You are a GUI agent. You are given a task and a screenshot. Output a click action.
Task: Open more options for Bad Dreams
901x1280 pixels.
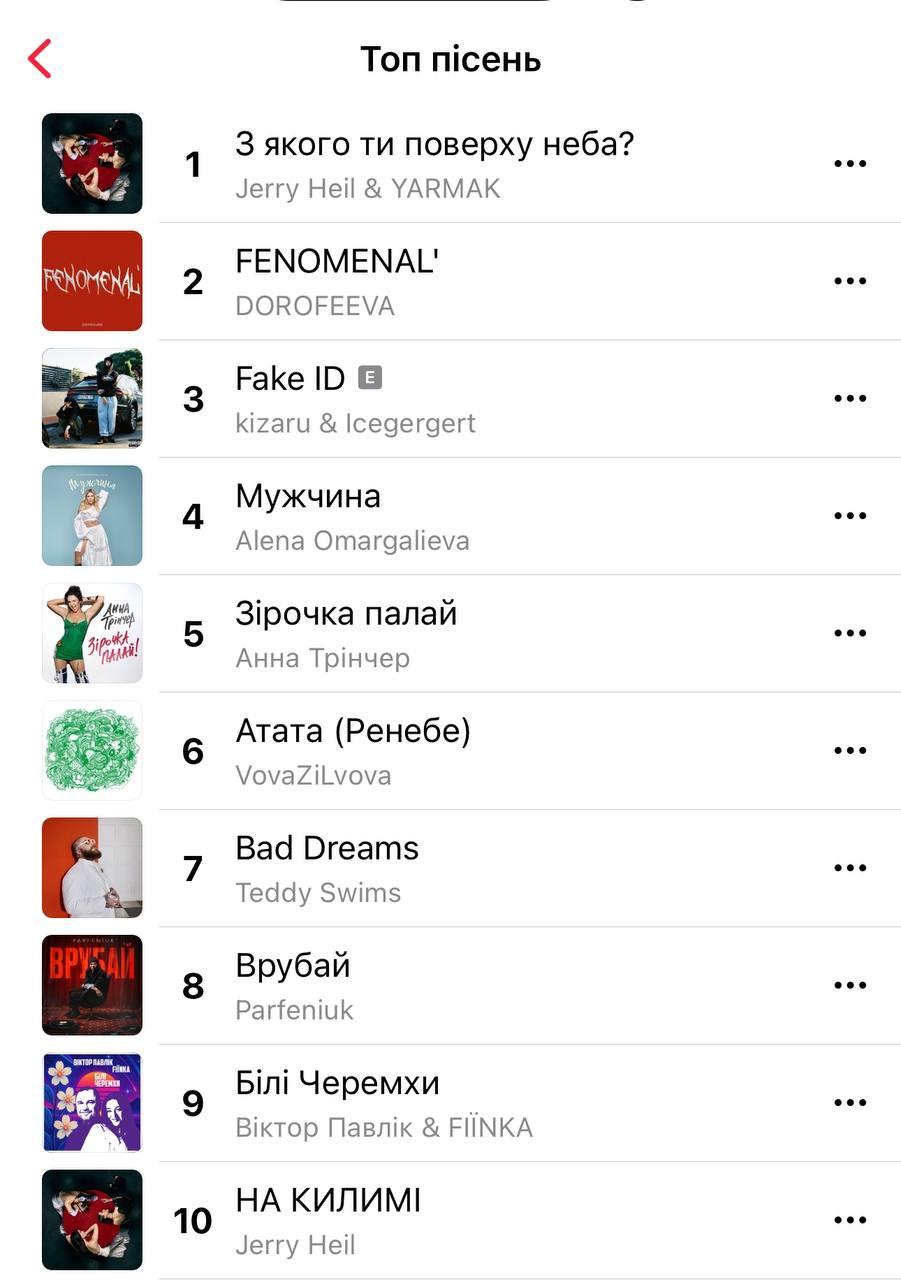tap(849, 868)
